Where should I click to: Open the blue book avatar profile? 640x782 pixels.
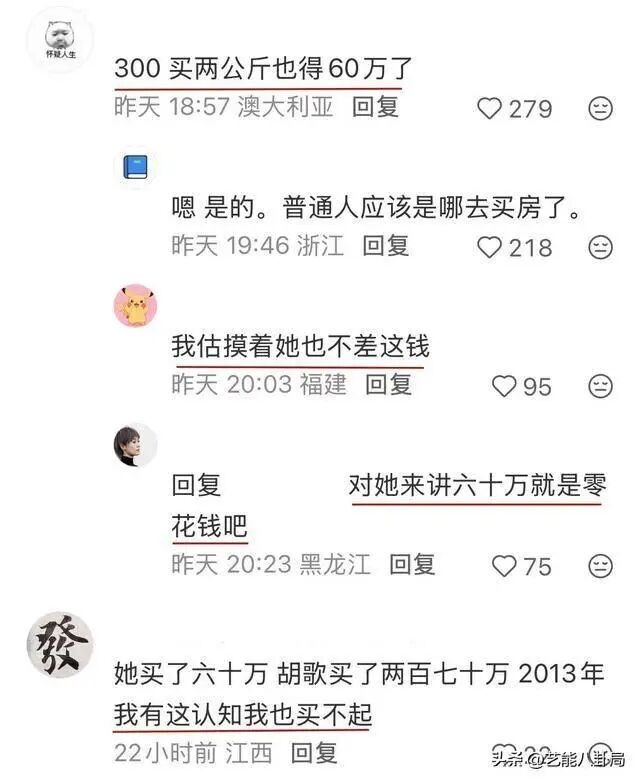135,167
